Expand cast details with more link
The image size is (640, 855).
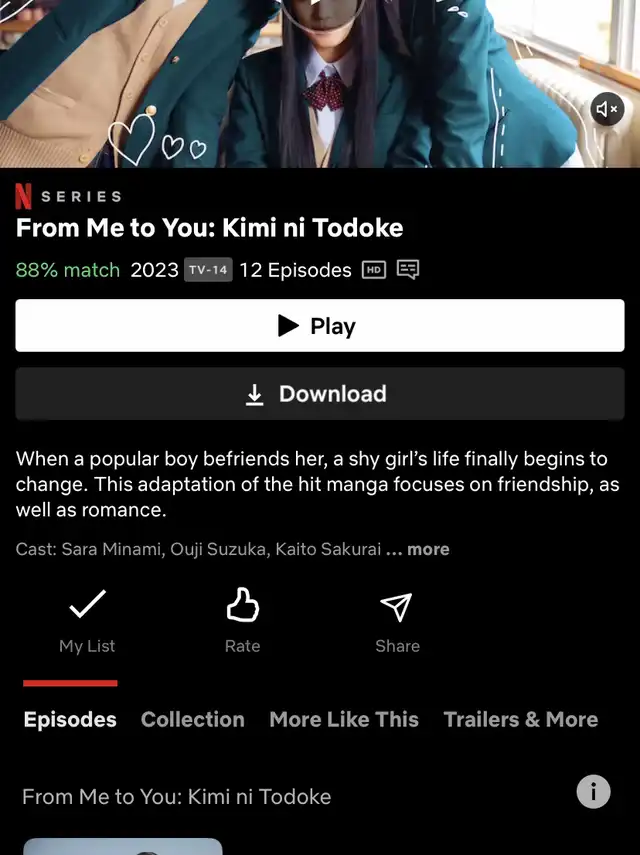428,549
